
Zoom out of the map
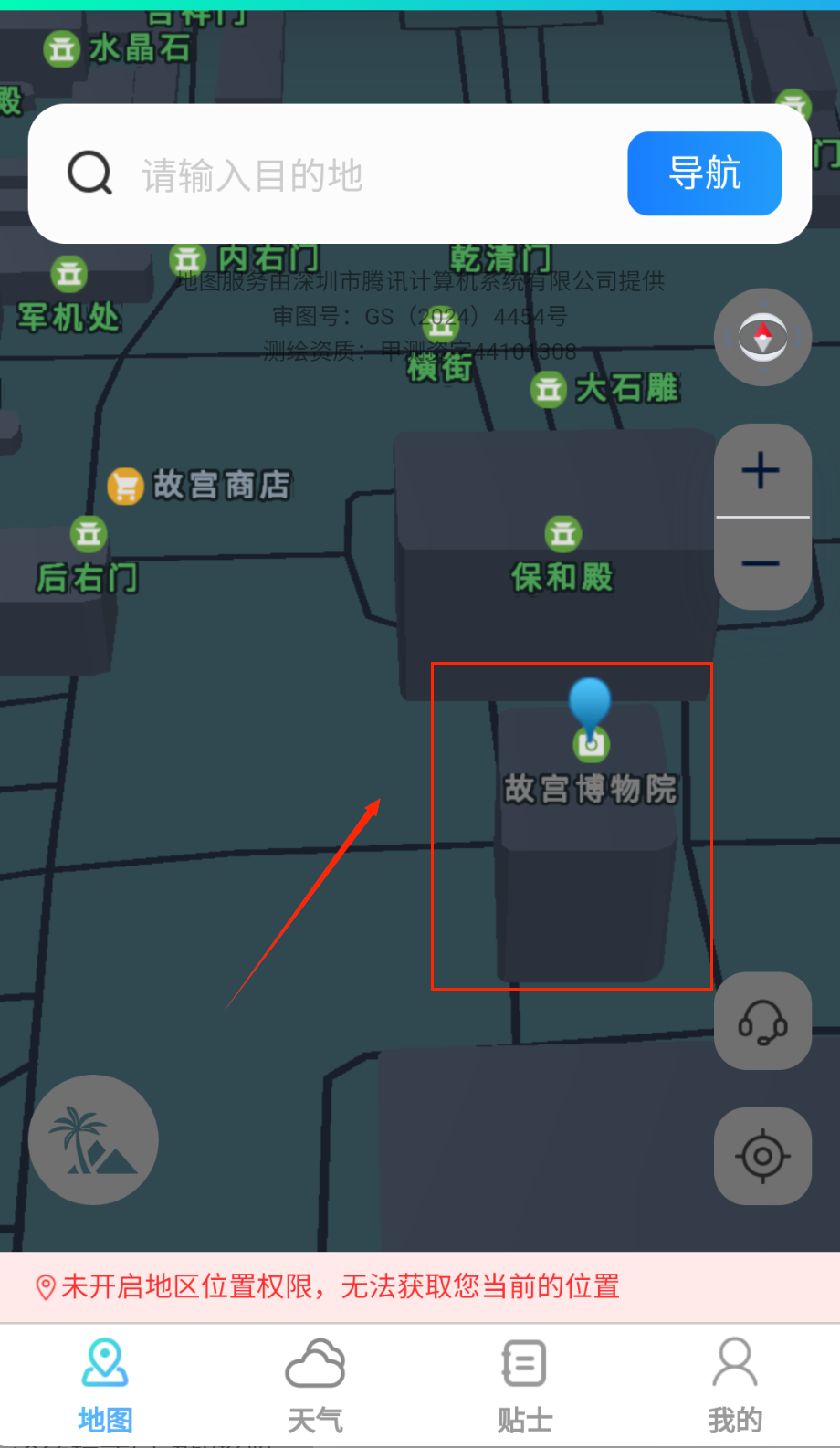[761, 563]
